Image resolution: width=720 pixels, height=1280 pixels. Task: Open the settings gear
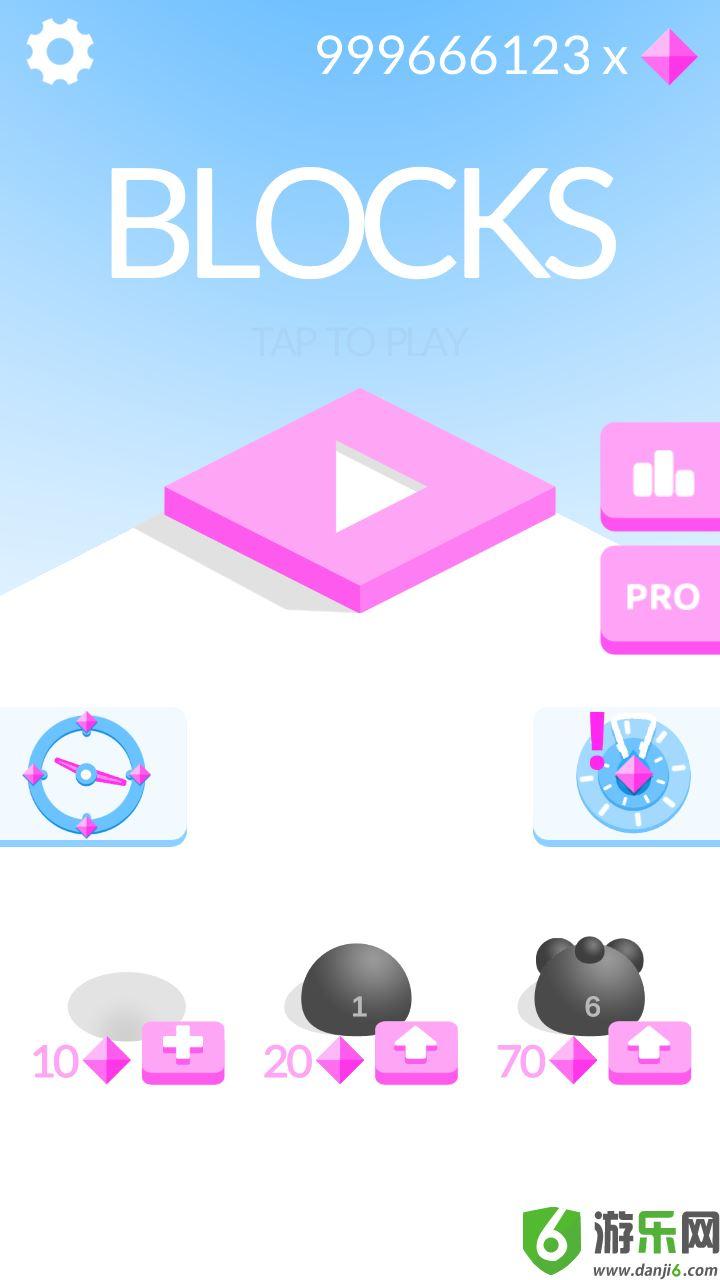[x=60, y=51]
